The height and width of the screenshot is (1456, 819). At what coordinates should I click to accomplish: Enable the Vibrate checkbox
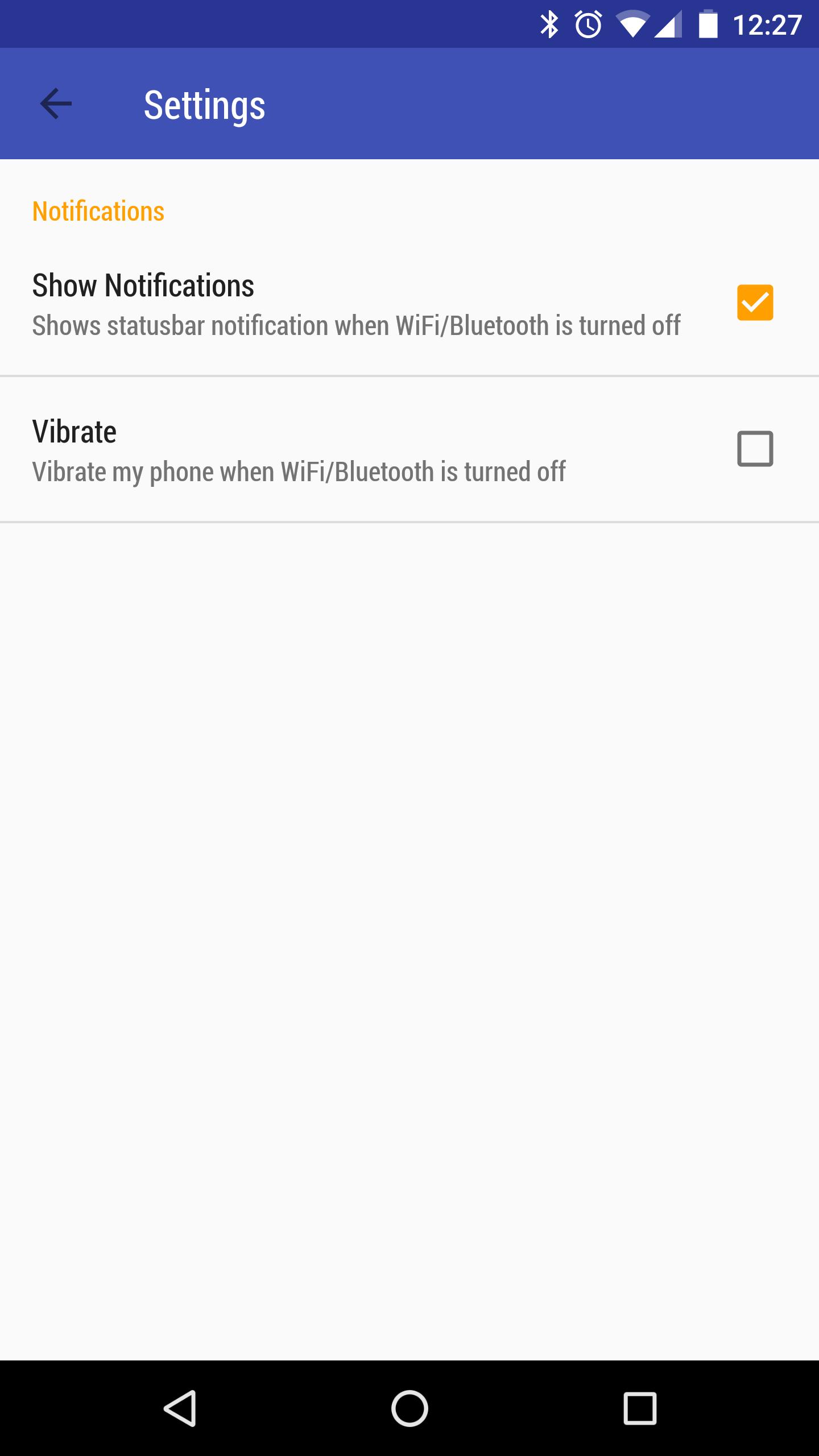coord(755,449)
